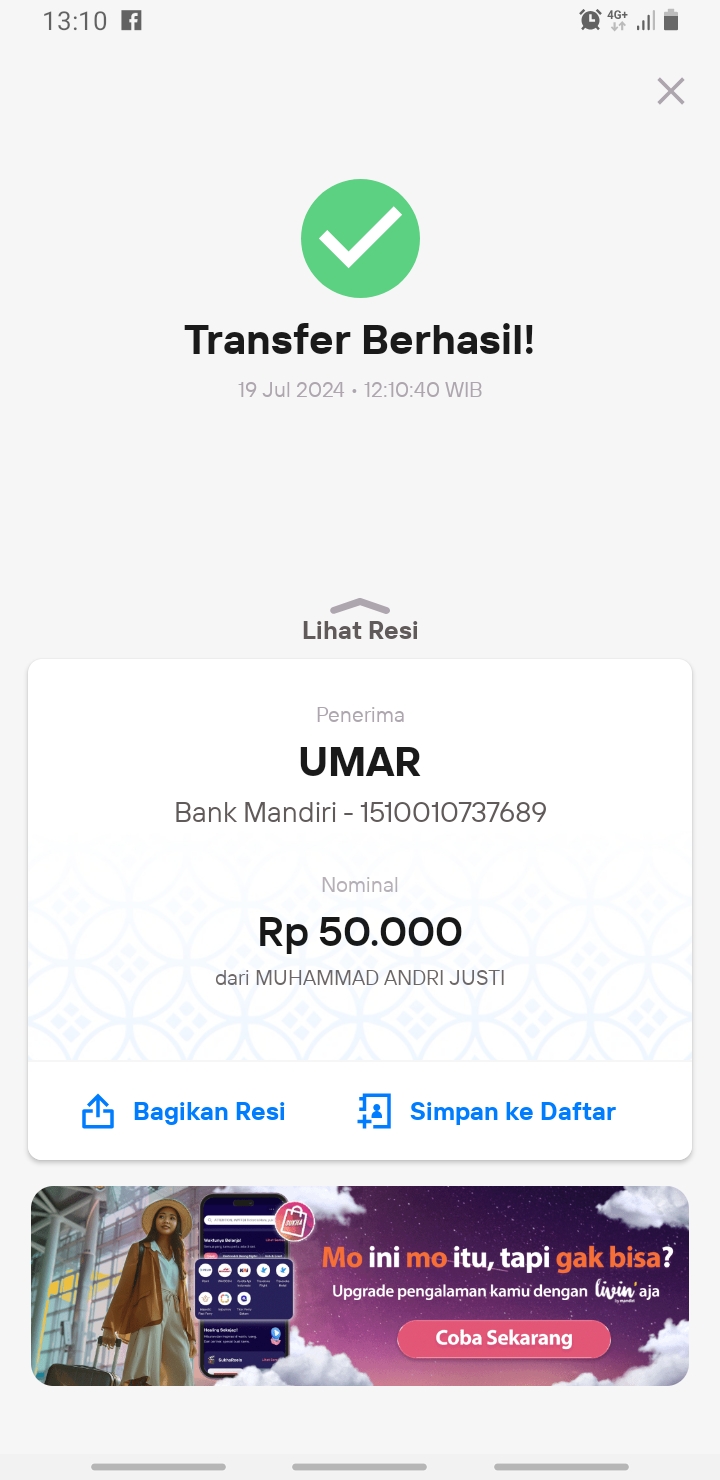Expand Lihat Resi to view receipt

[360, 621]
